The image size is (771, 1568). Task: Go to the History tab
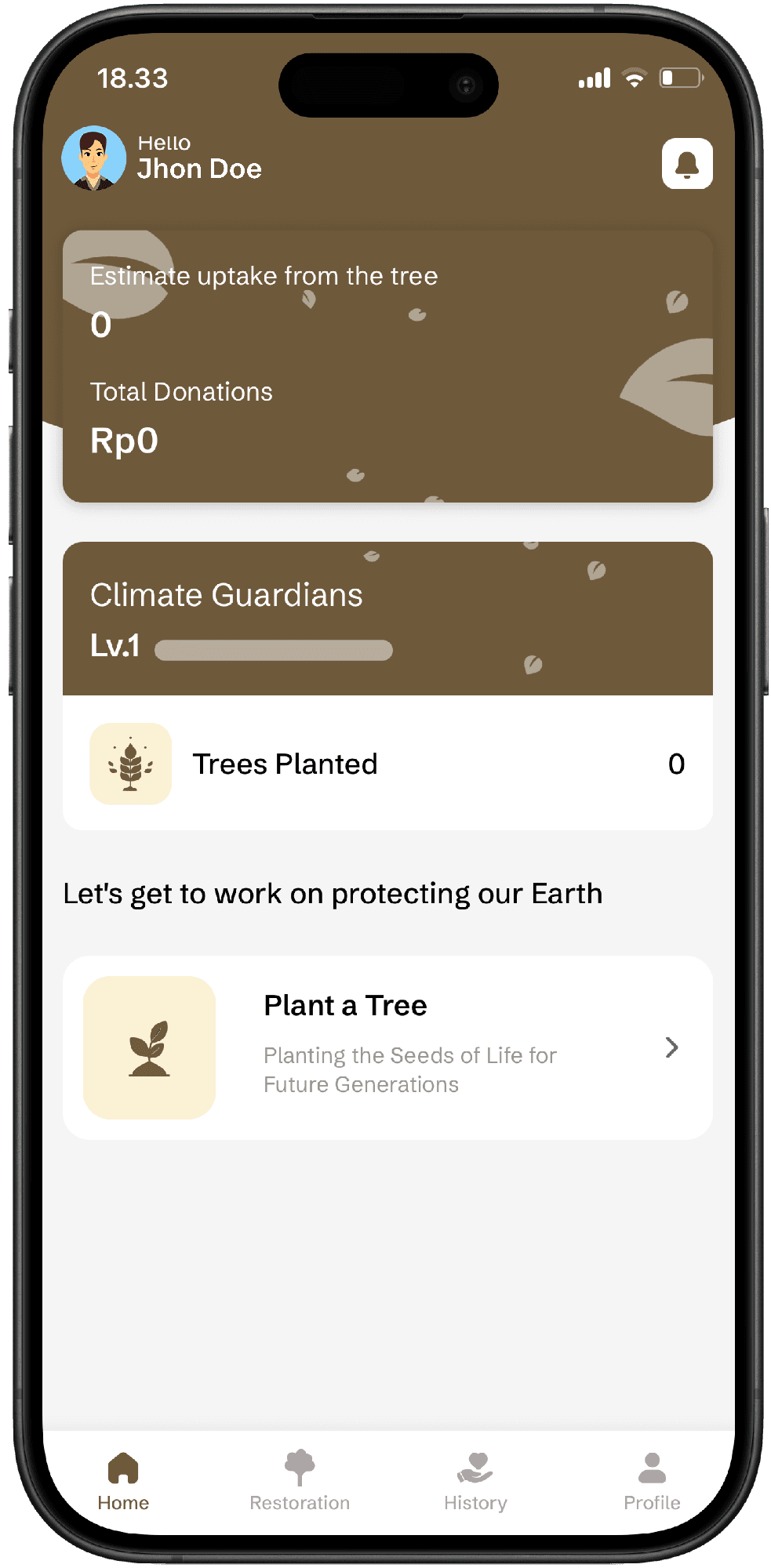click(x=475, y=1480)
